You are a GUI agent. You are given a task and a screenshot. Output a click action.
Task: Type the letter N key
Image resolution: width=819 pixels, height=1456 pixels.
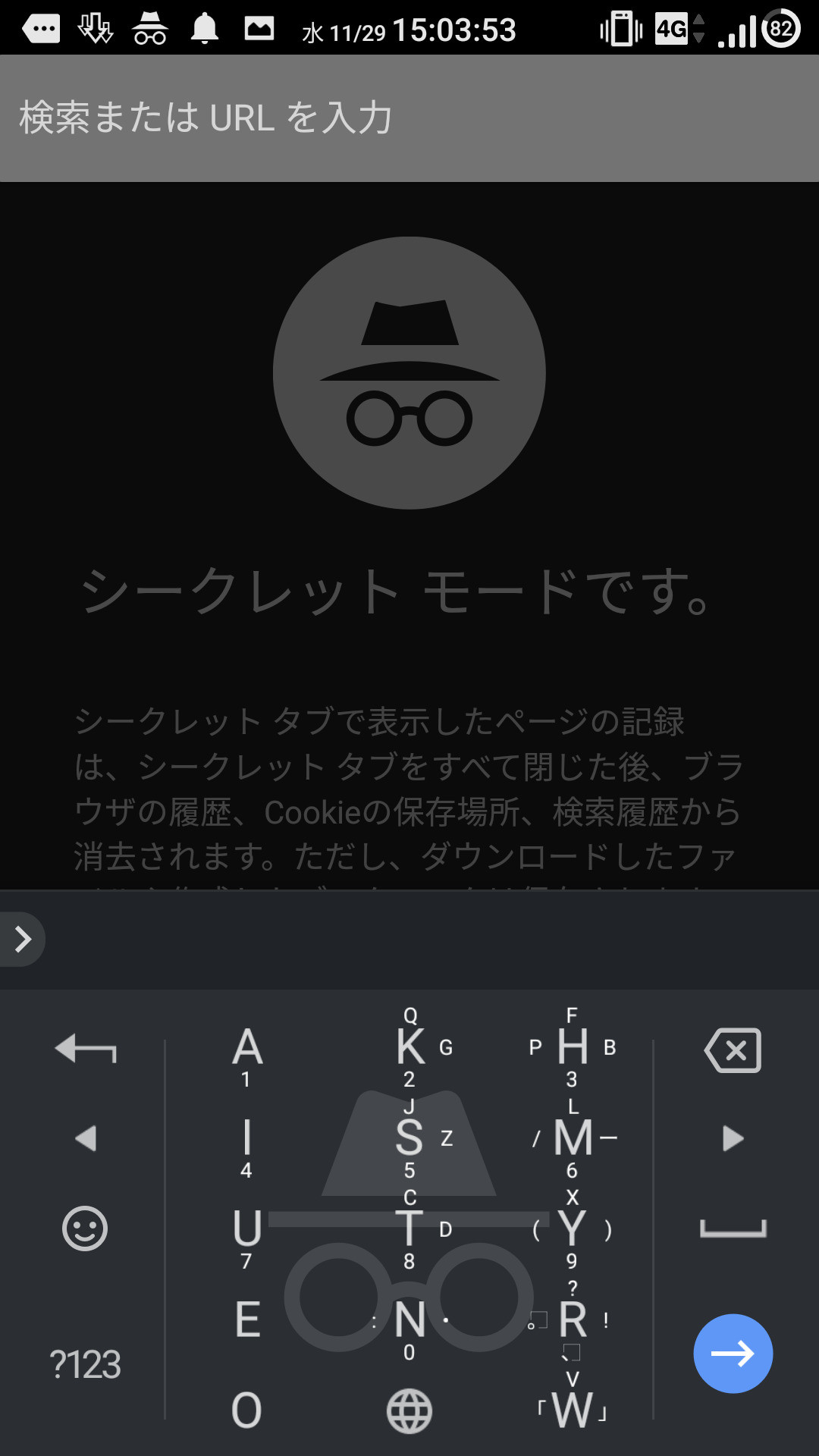coord(409,1319)
